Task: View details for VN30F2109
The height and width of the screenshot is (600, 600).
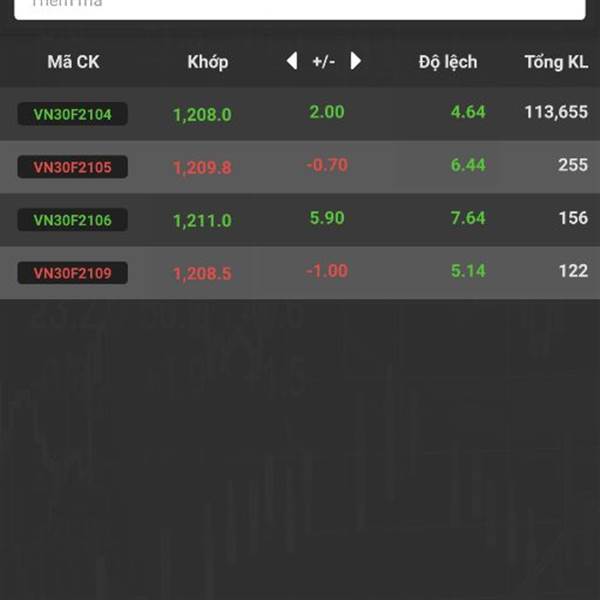Action: point(300,272)
